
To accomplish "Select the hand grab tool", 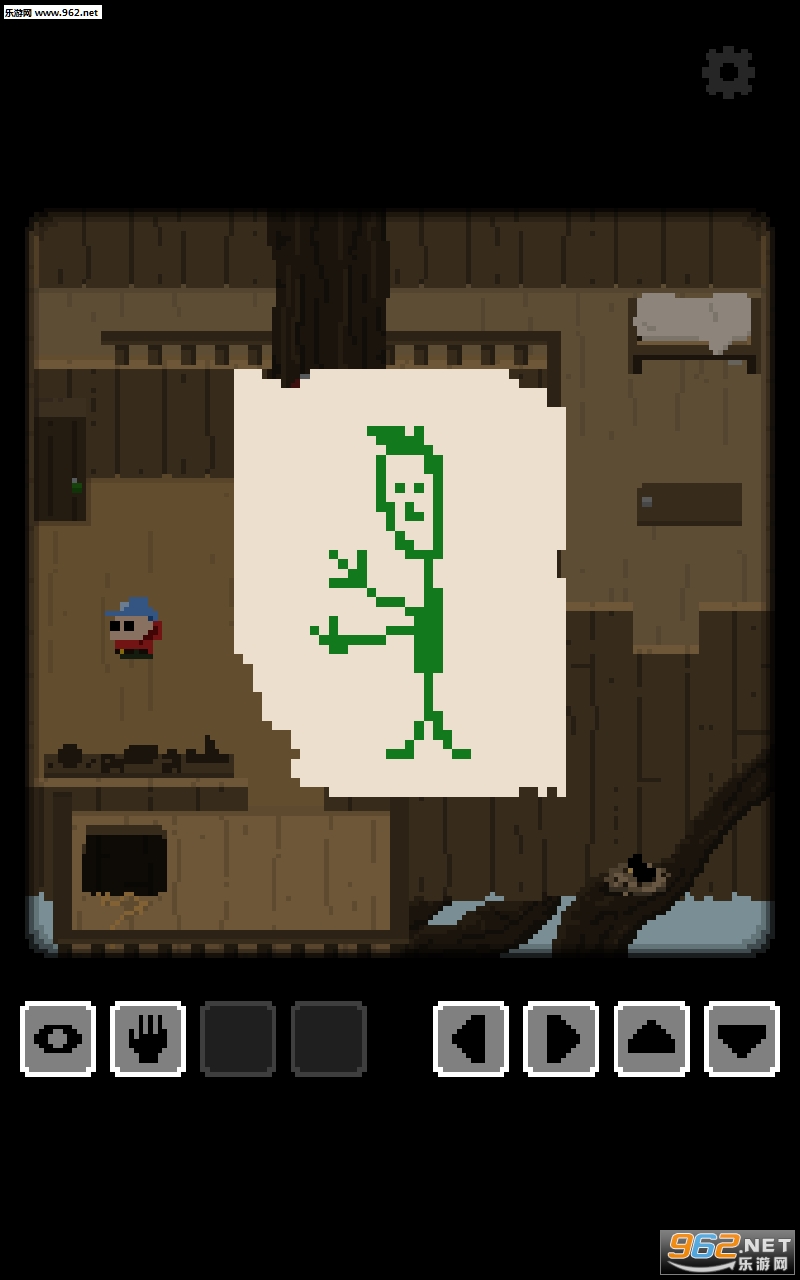I will tap(148, 1039).
